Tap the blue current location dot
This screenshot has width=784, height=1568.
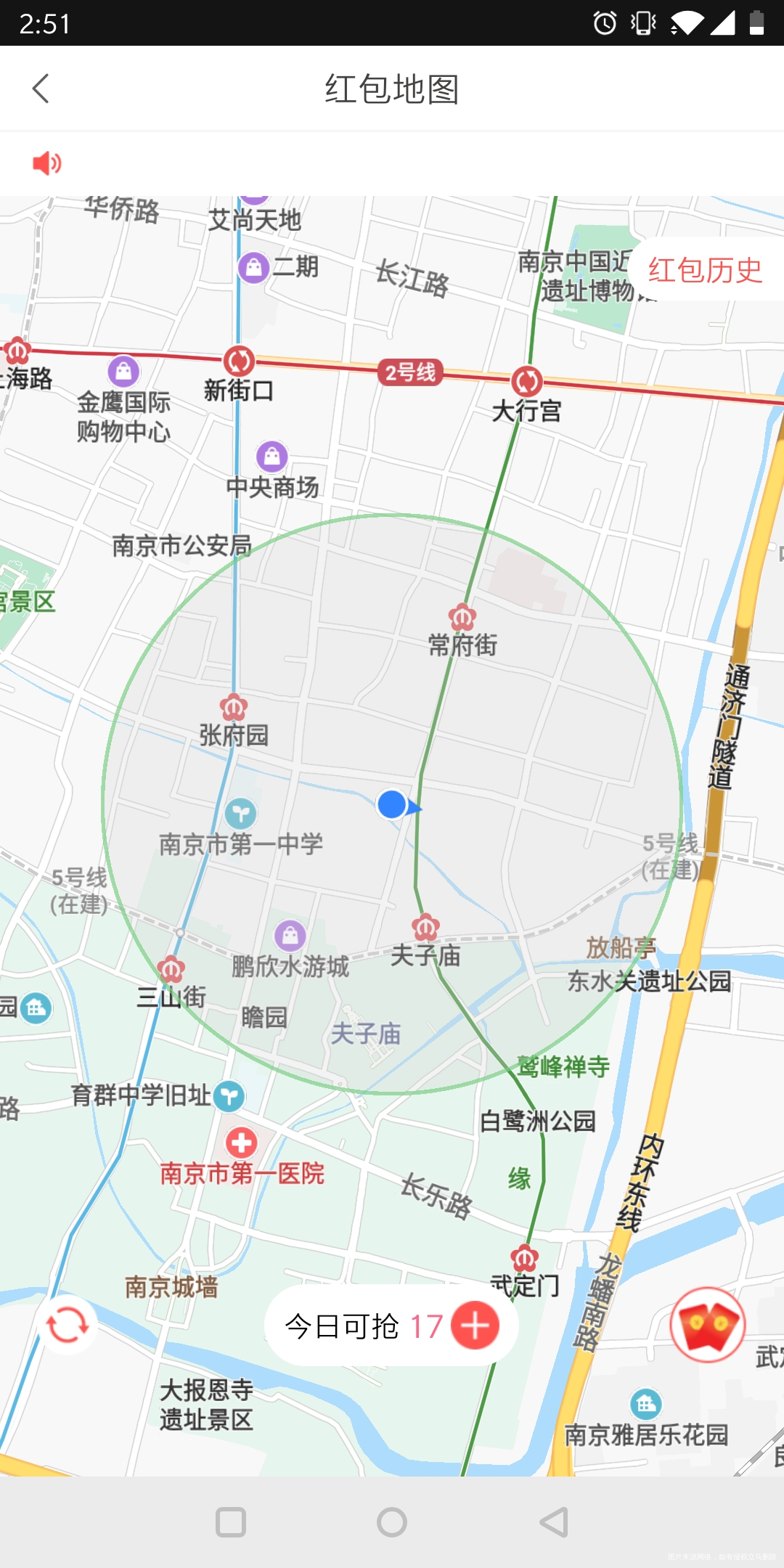tap(391, 804)
